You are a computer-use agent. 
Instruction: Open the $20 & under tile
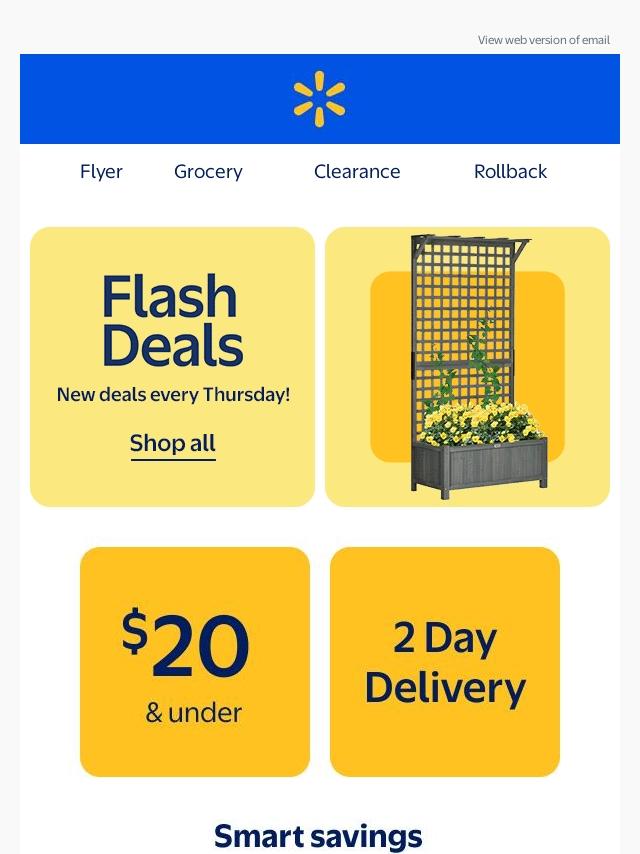tap(195, 662)
